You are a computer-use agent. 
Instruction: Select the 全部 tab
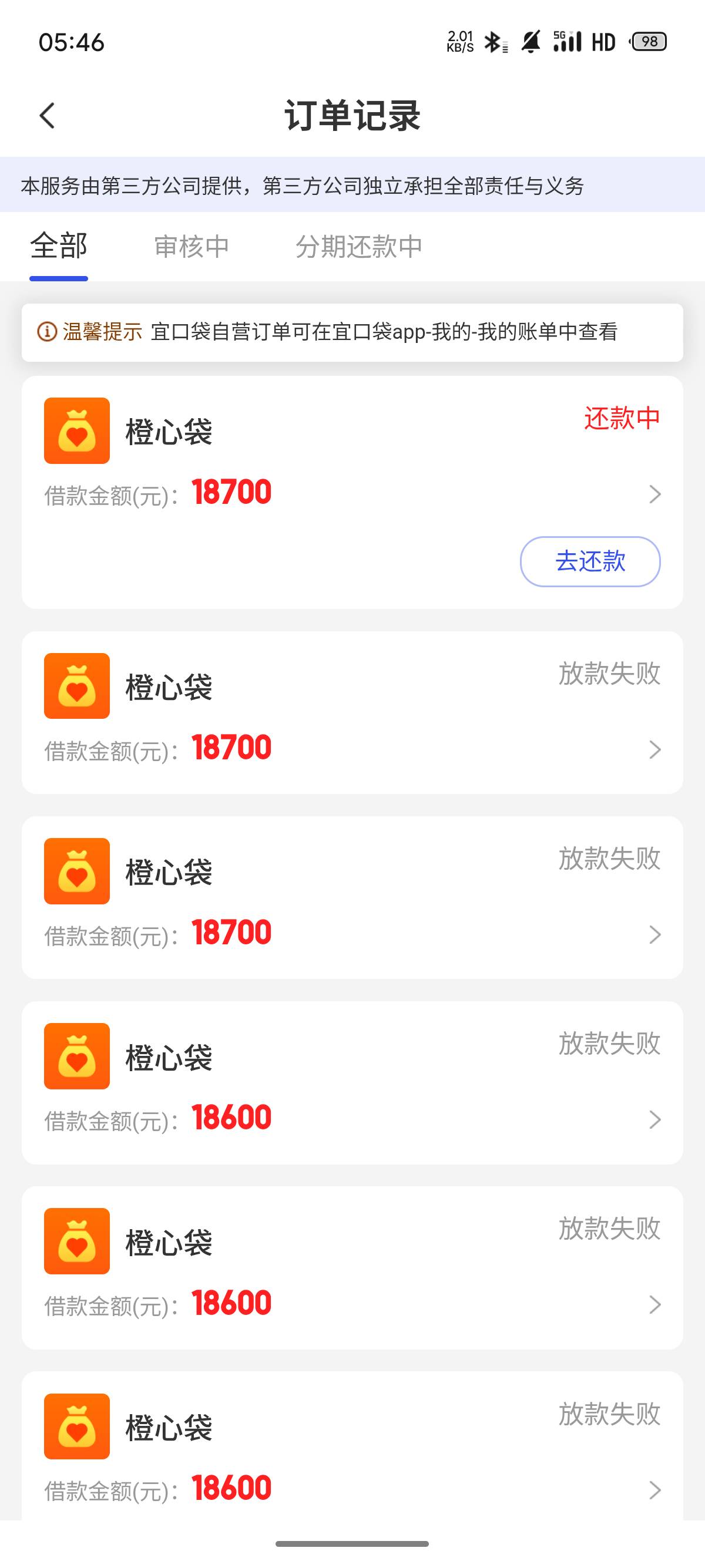[x=58, y=247]
